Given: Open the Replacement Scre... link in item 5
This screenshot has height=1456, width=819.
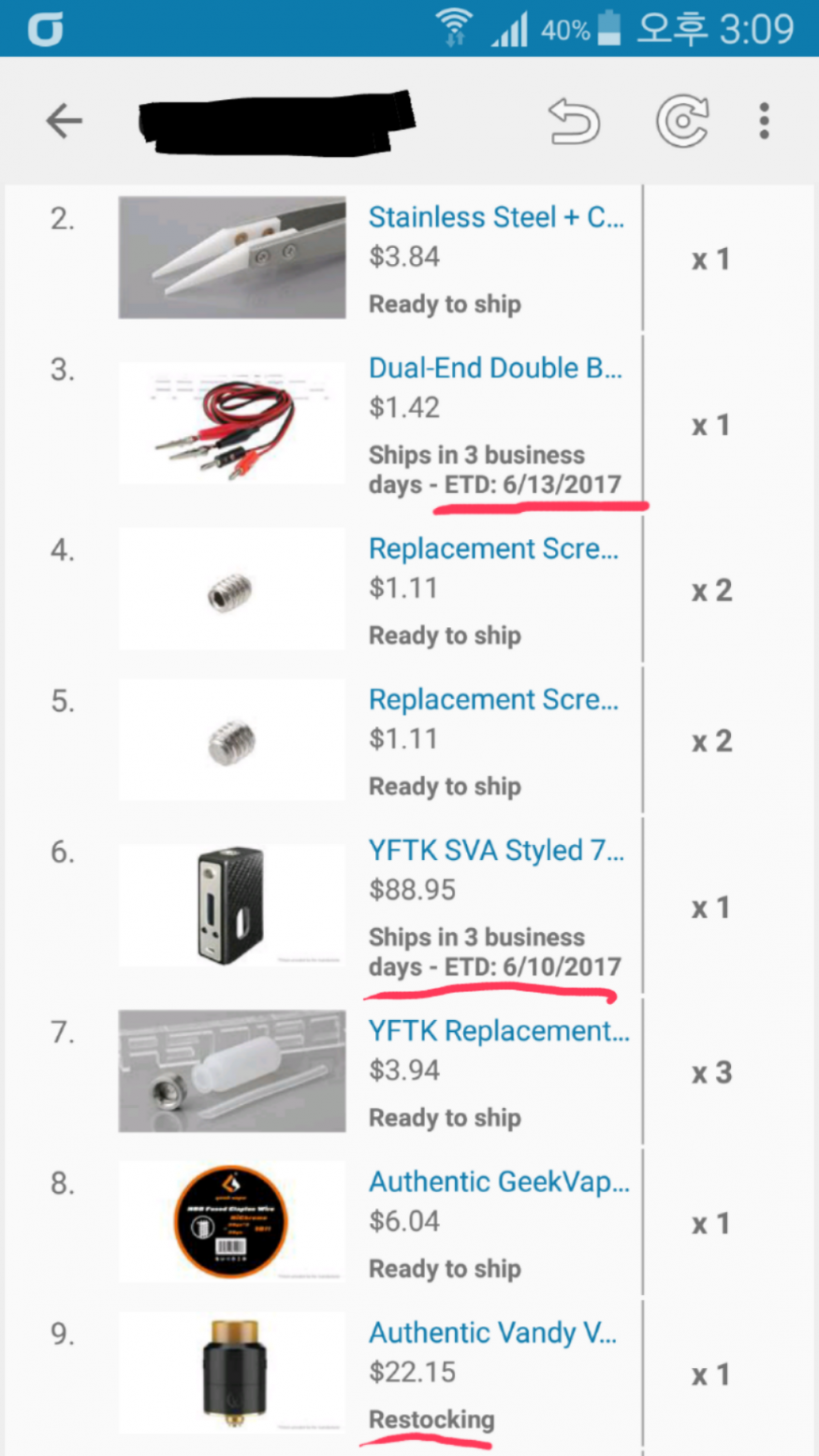Looking at the screenshot, I should [493, 700].
